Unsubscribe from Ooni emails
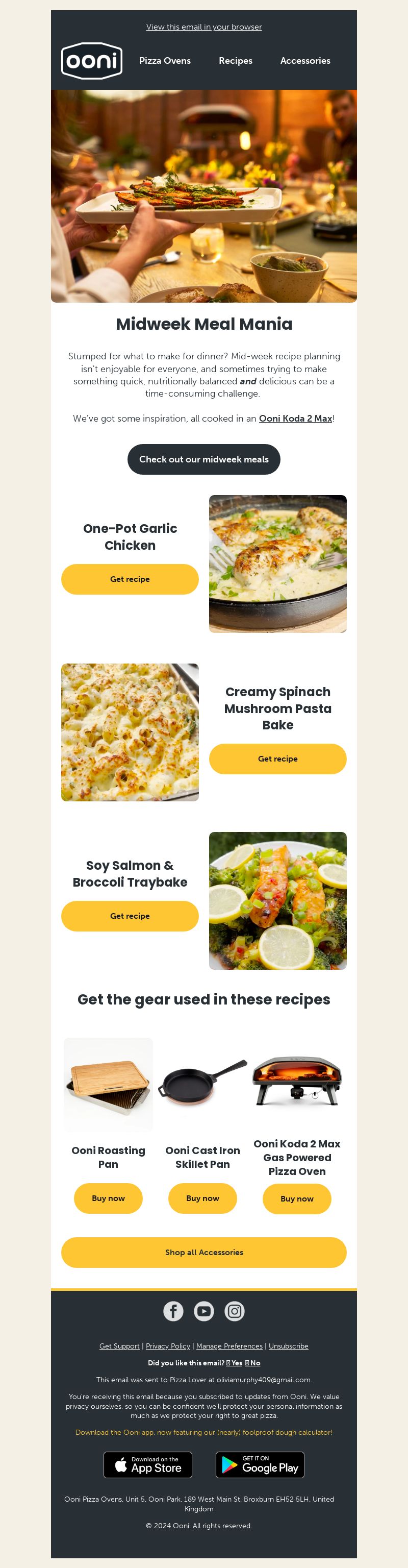408x1568 pixels. coord(288,1346)
